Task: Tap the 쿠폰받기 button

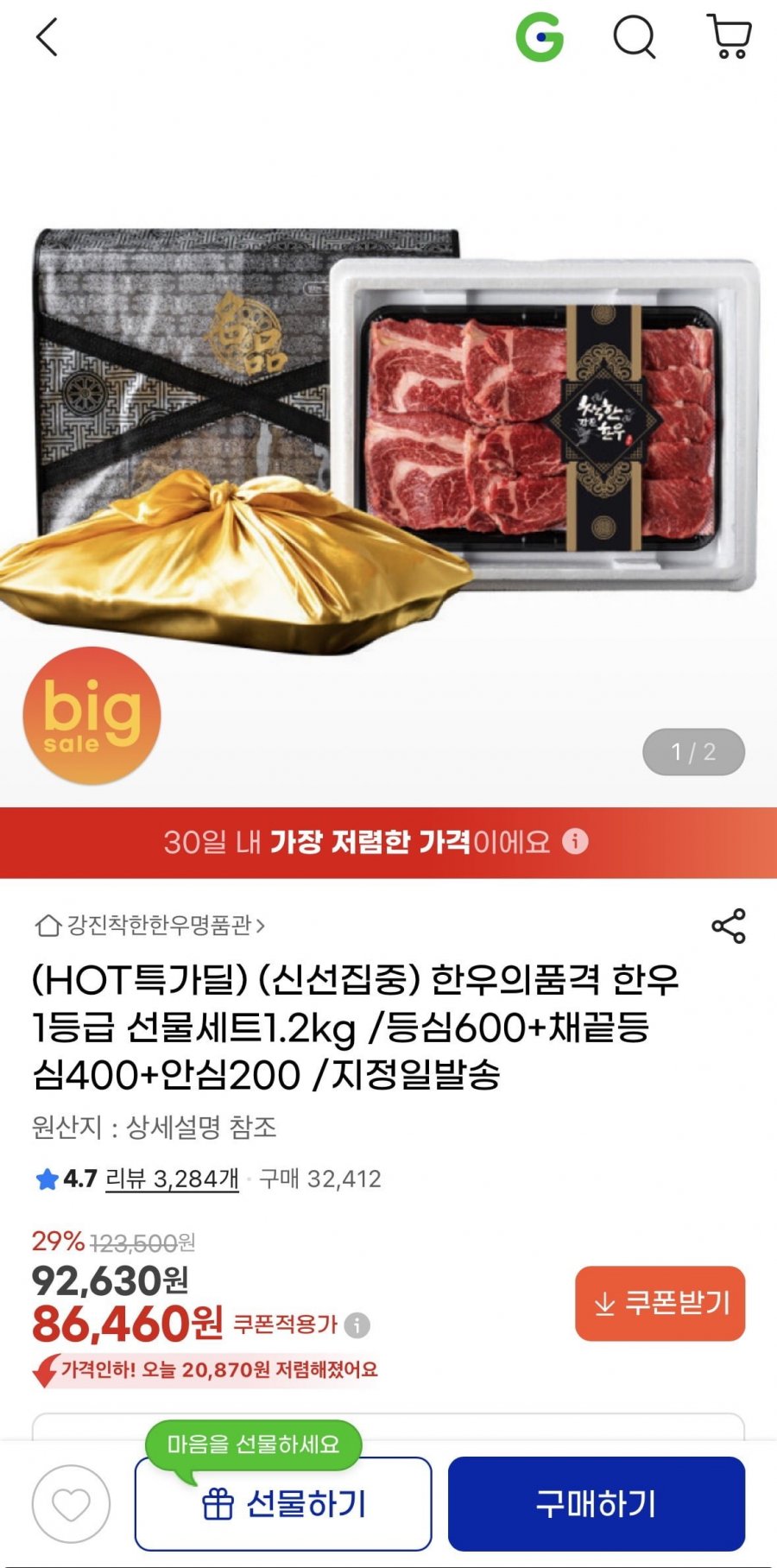Action: 660,1303
